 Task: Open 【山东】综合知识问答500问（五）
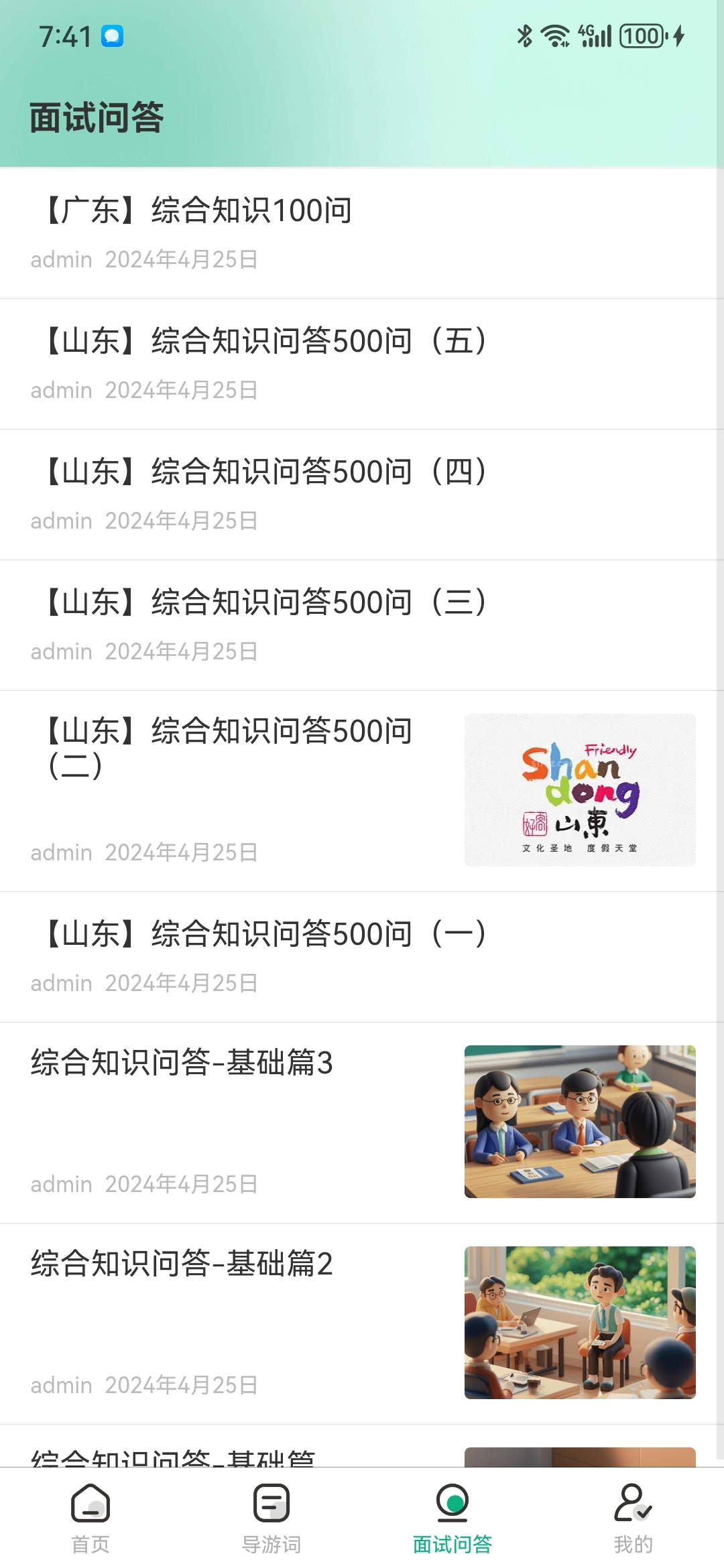[x=265, y=341]
